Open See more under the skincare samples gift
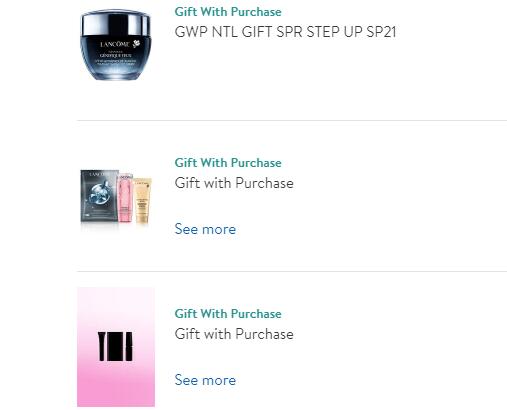Image resolution: width=507 pixels, height=410 pixels. (x=205, y=229)
